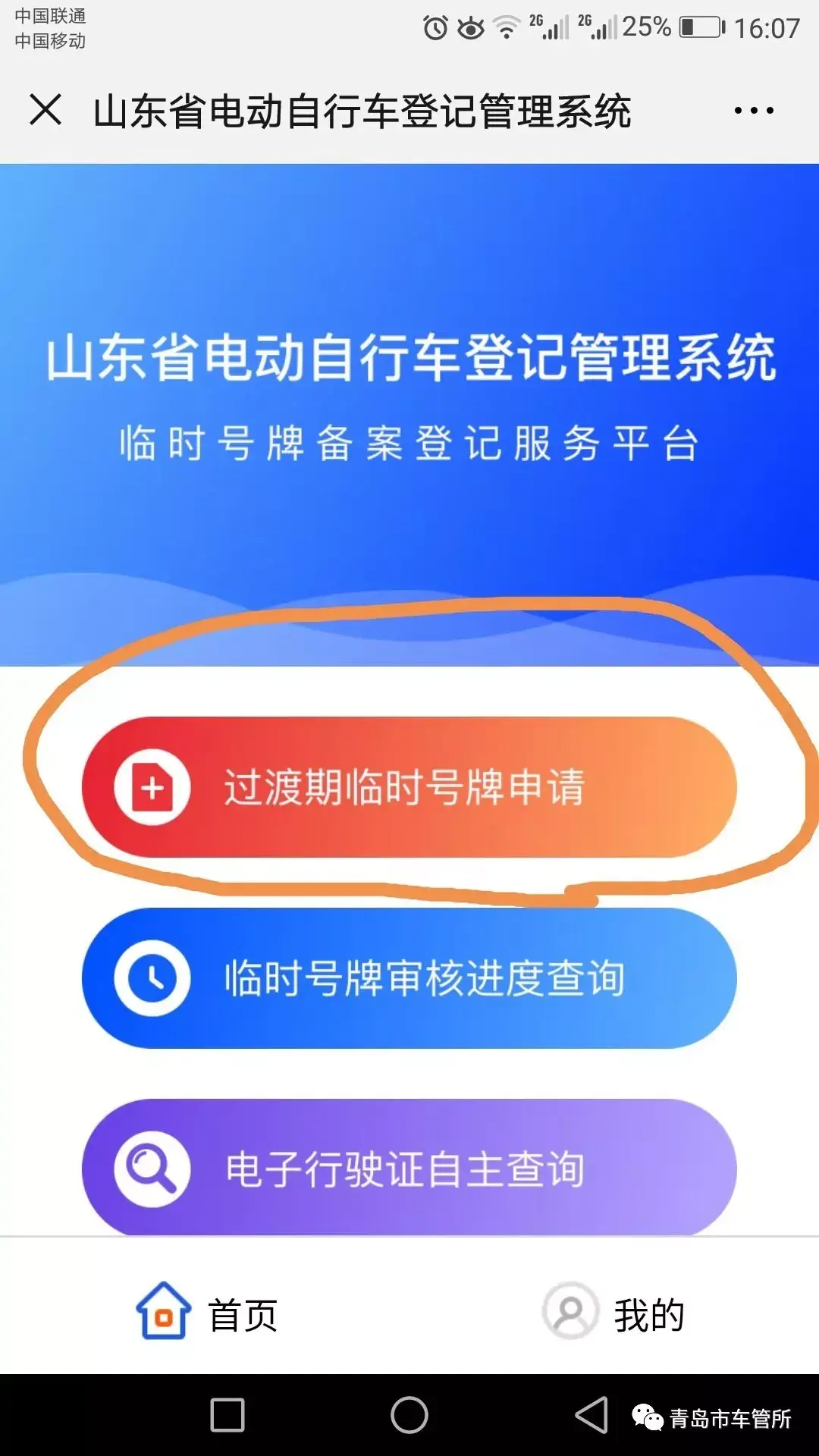The height and width of the screenshot is (1456, 819).
Task: Go to the 我的 tab
Action: 614,1314
